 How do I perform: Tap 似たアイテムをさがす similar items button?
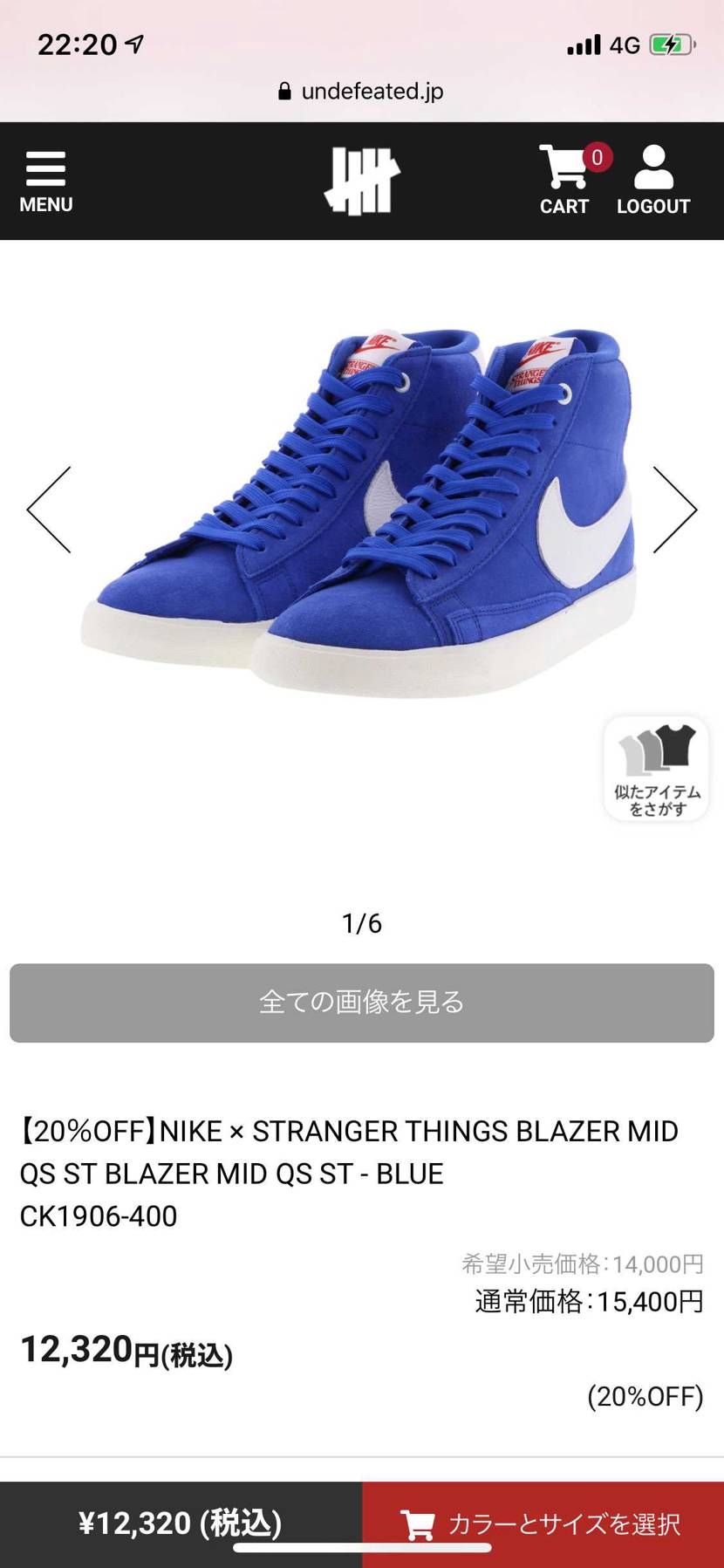657,769
